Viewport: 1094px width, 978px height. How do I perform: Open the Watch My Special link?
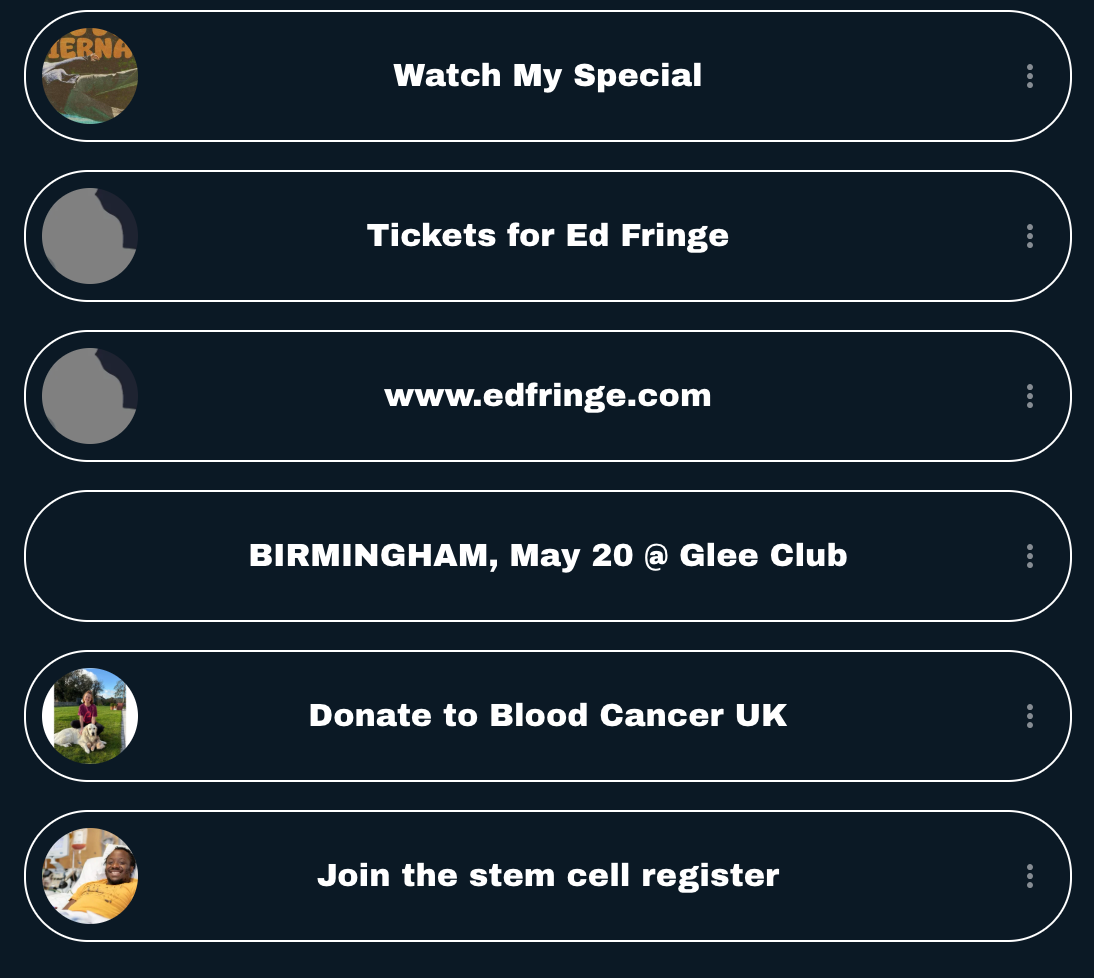548,76
